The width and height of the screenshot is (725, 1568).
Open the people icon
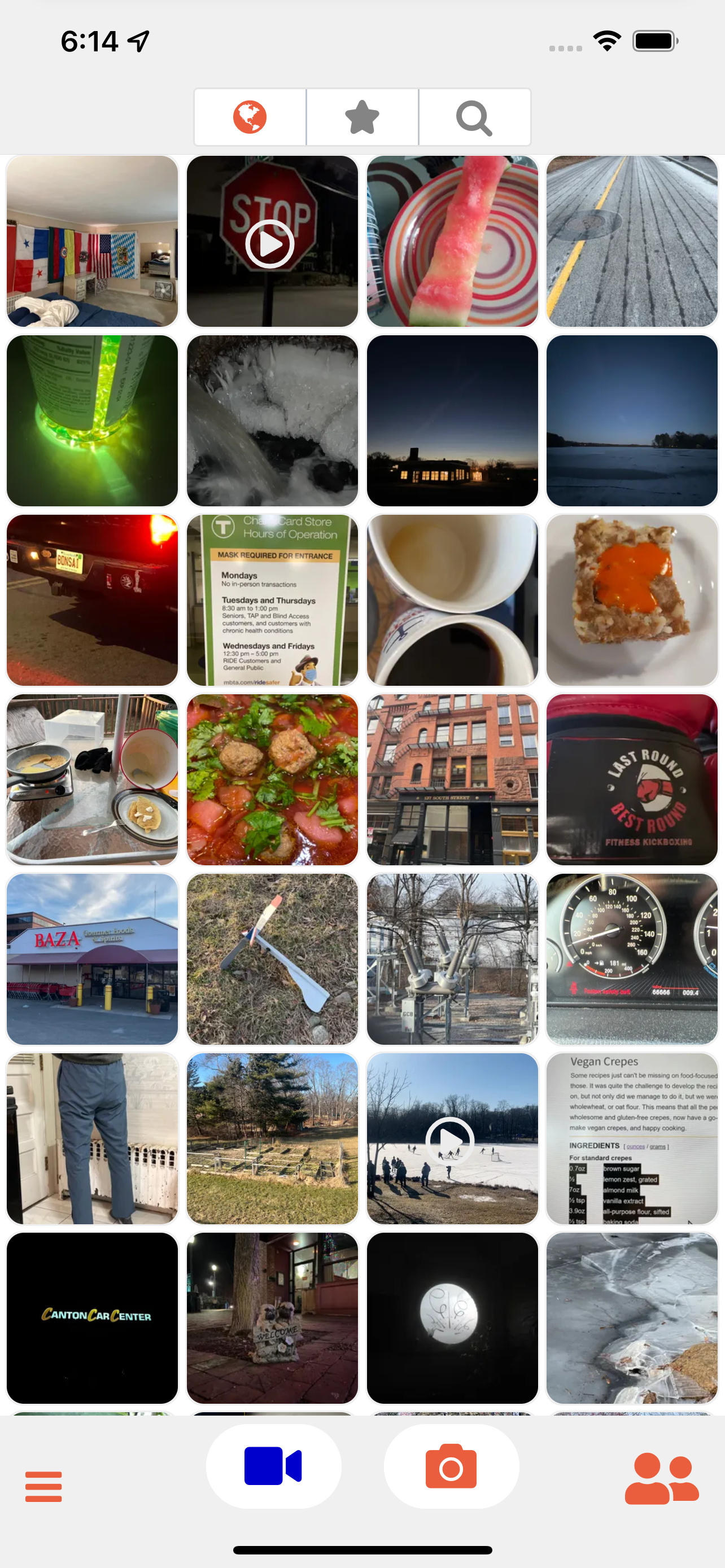[x=662, y=1478]
